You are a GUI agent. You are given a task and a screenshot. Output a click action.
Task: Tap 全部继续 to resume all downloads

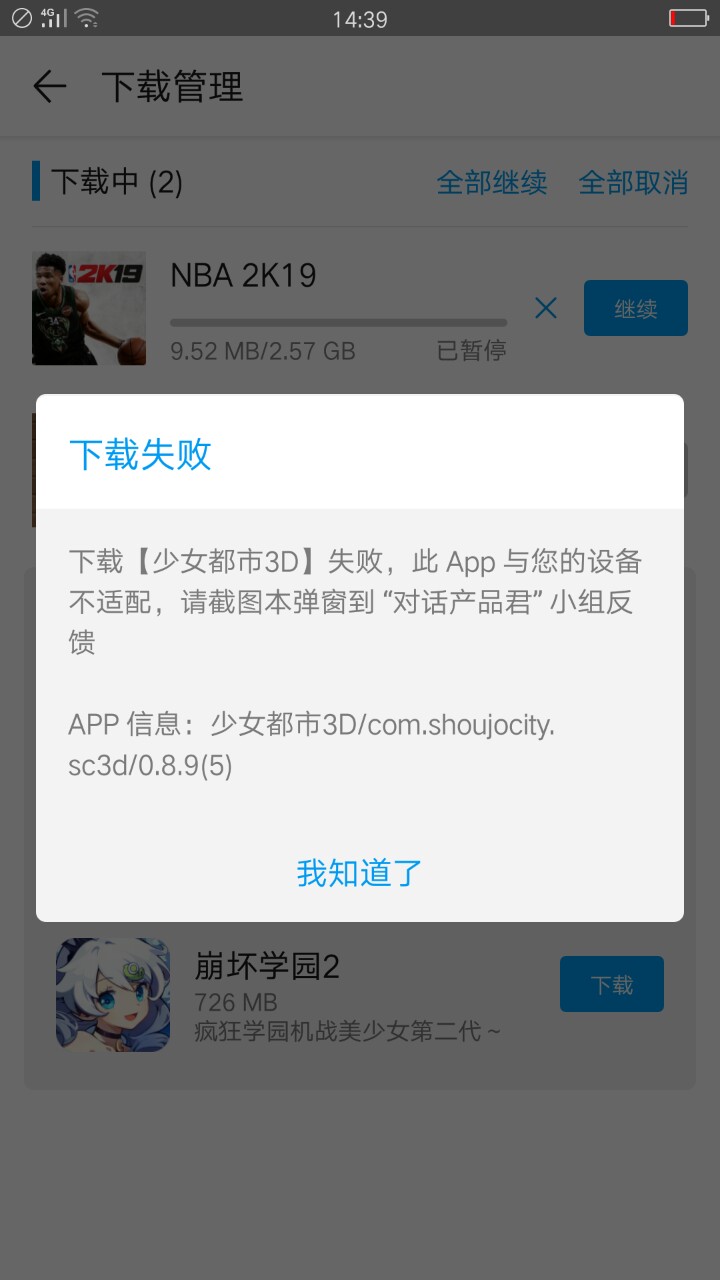(491, 183)
